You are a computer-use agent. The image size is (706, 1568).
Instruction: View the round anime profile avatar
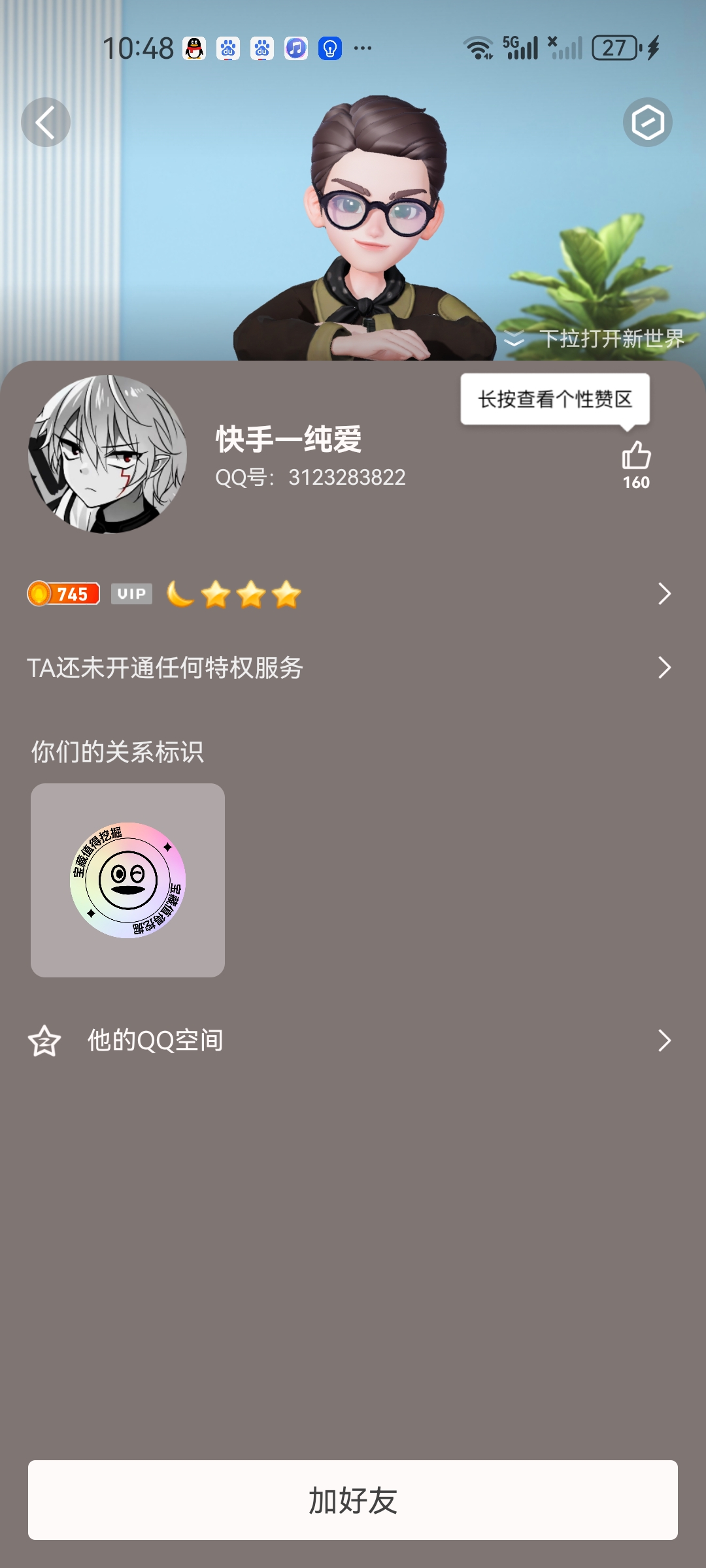pos(107,454)
